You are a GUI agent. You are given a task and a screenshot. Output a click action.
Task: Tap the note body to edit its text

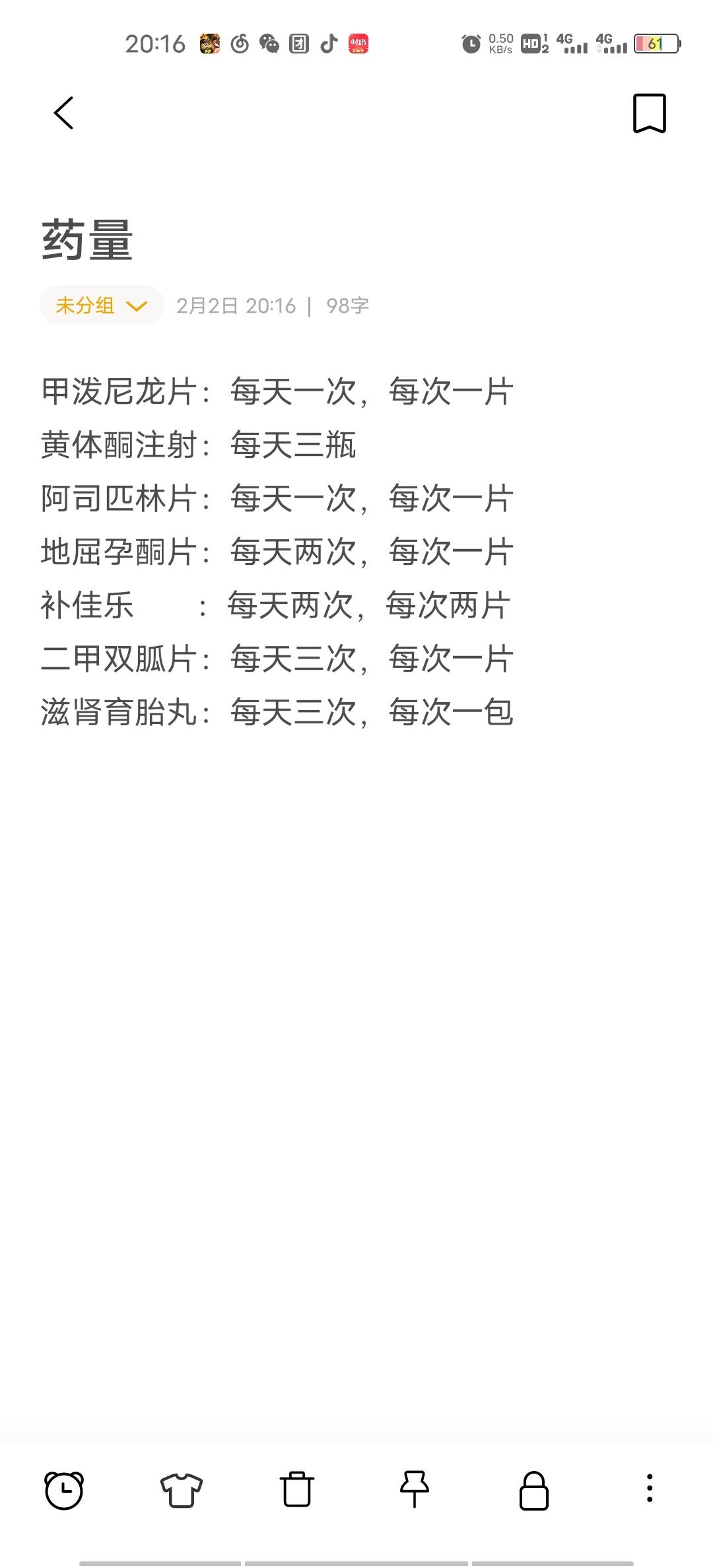pyautogui.click(x=277, y=552)
